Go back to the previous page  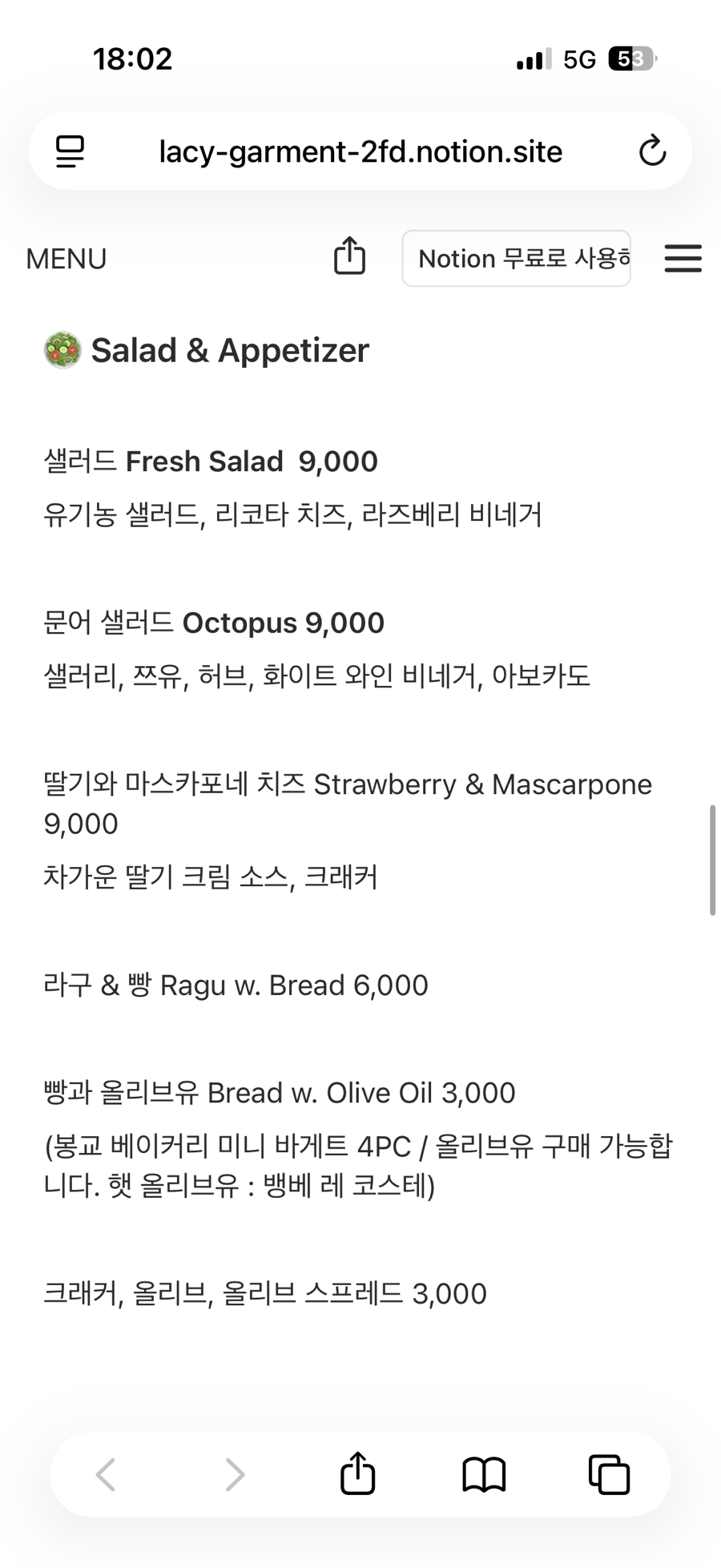click(106, 1474)
